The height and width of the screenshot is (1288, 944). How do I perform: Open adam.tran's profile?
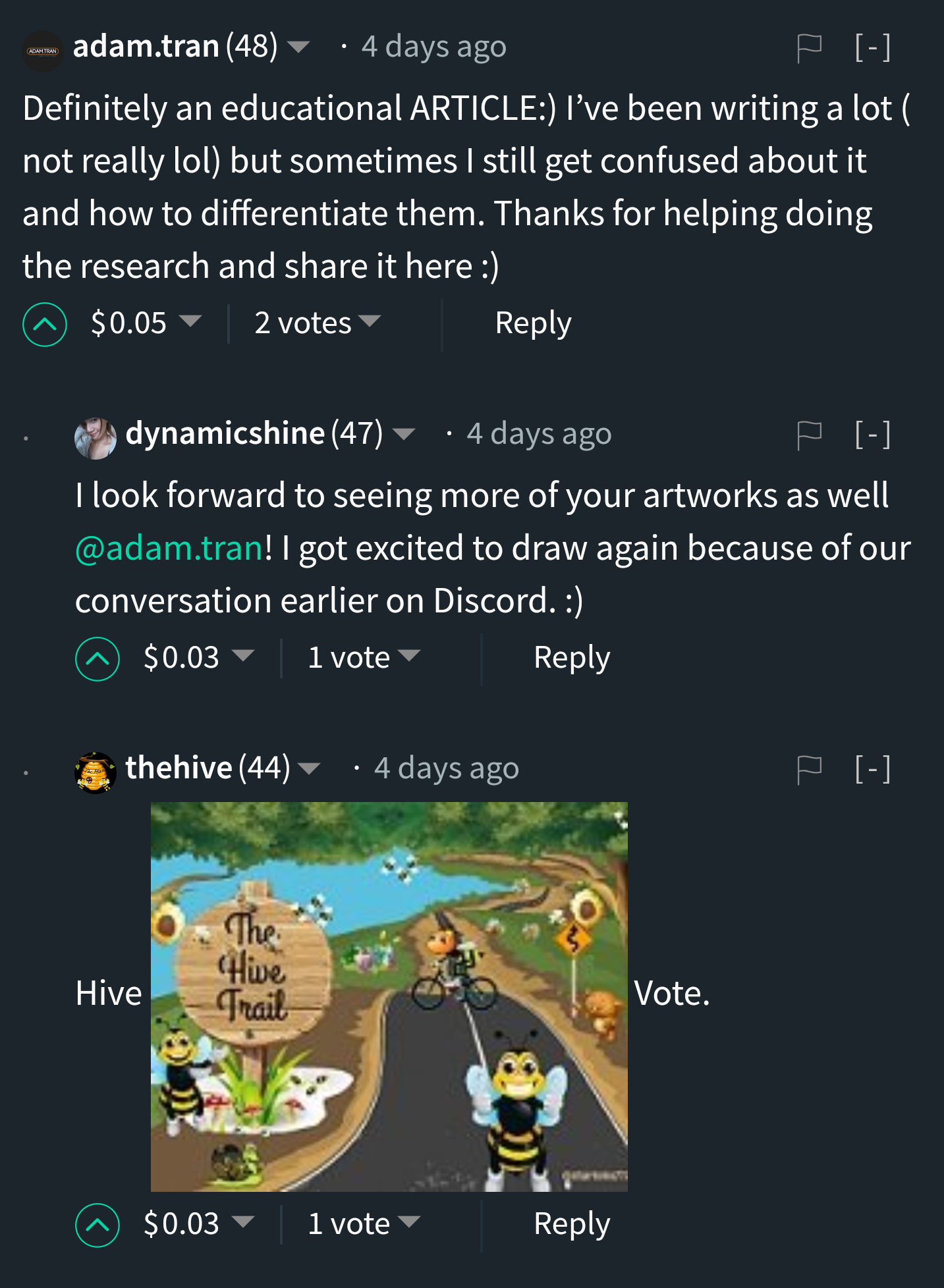146,46
